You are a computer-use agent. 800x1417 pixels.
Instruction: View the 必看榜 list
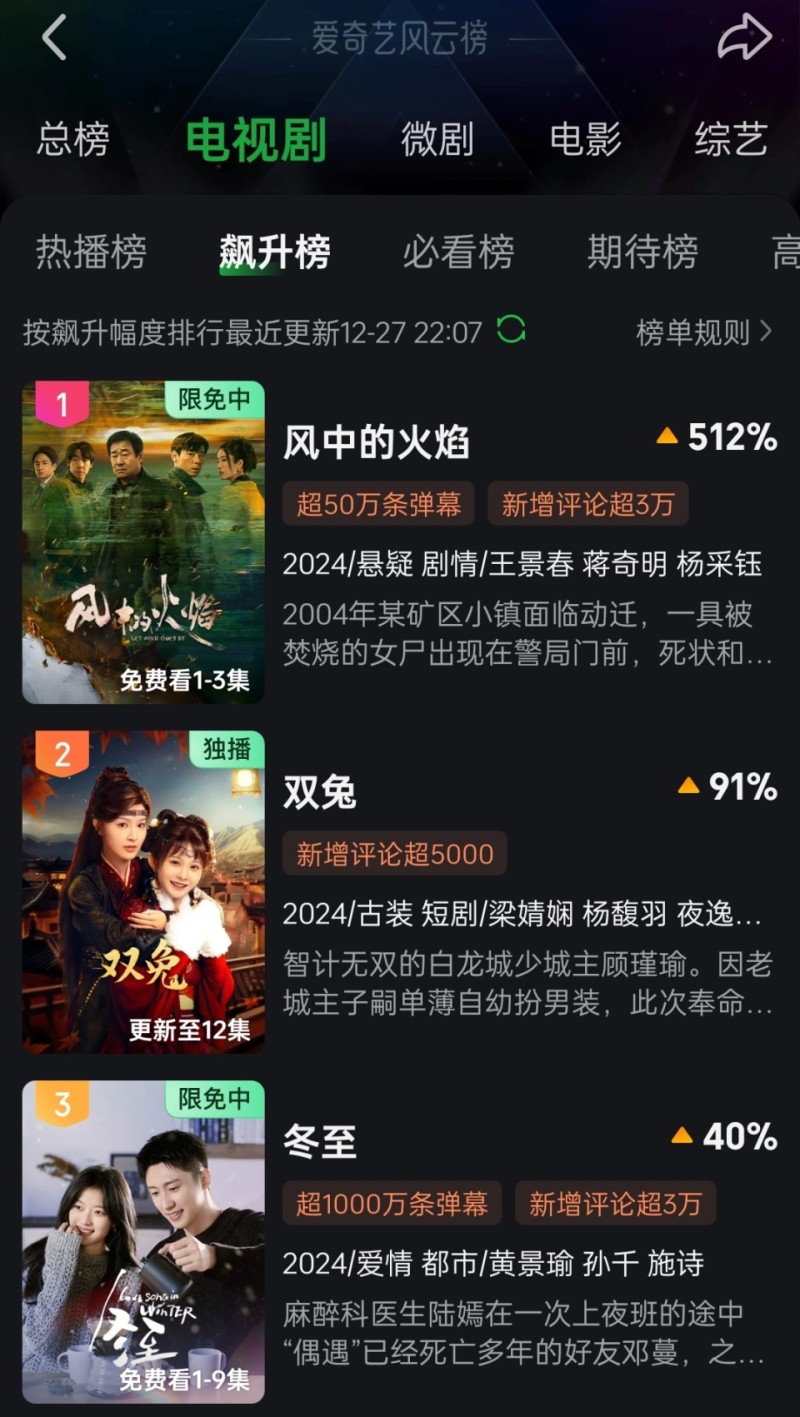458,252
